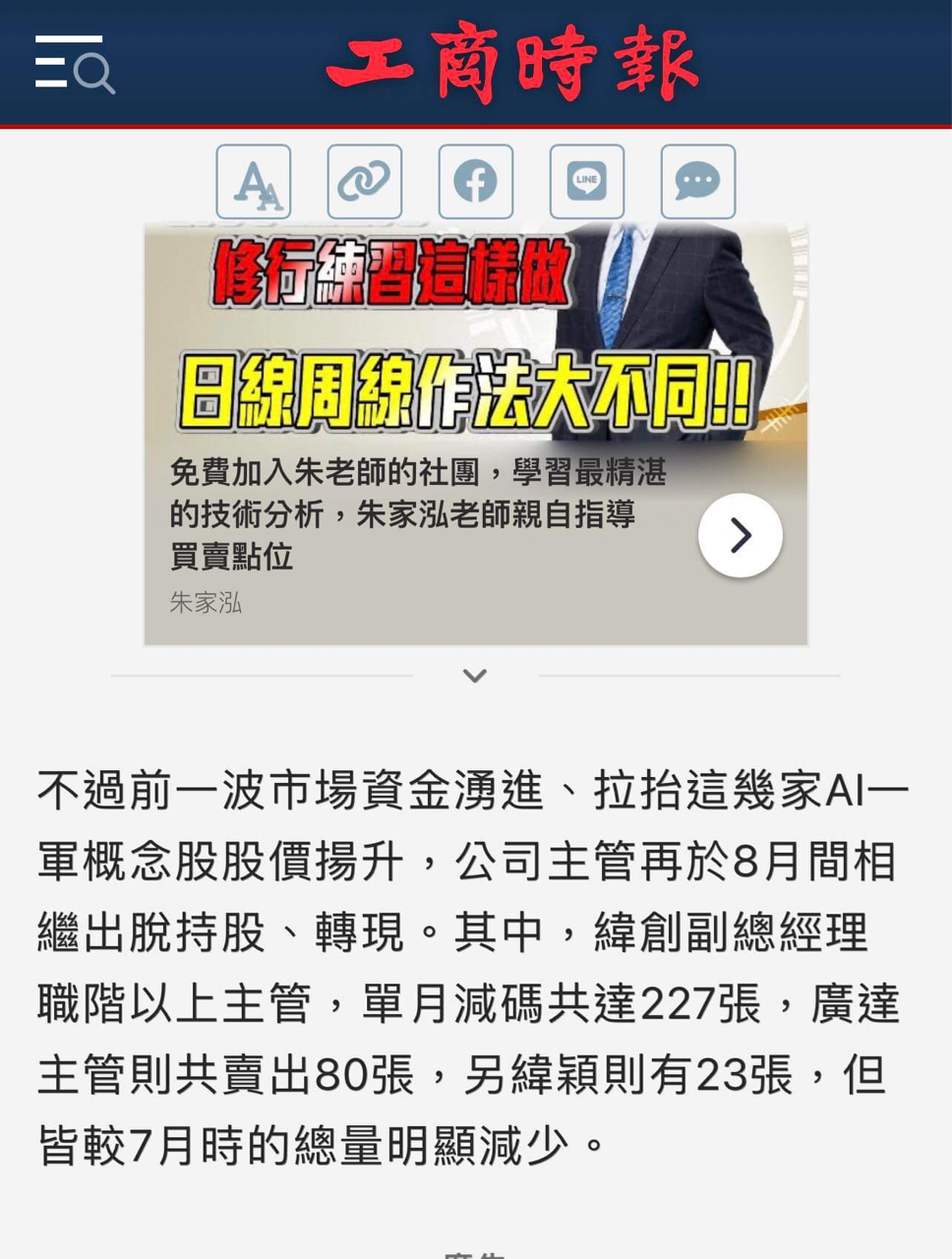Open the comments bubble icon

[698, 182]
